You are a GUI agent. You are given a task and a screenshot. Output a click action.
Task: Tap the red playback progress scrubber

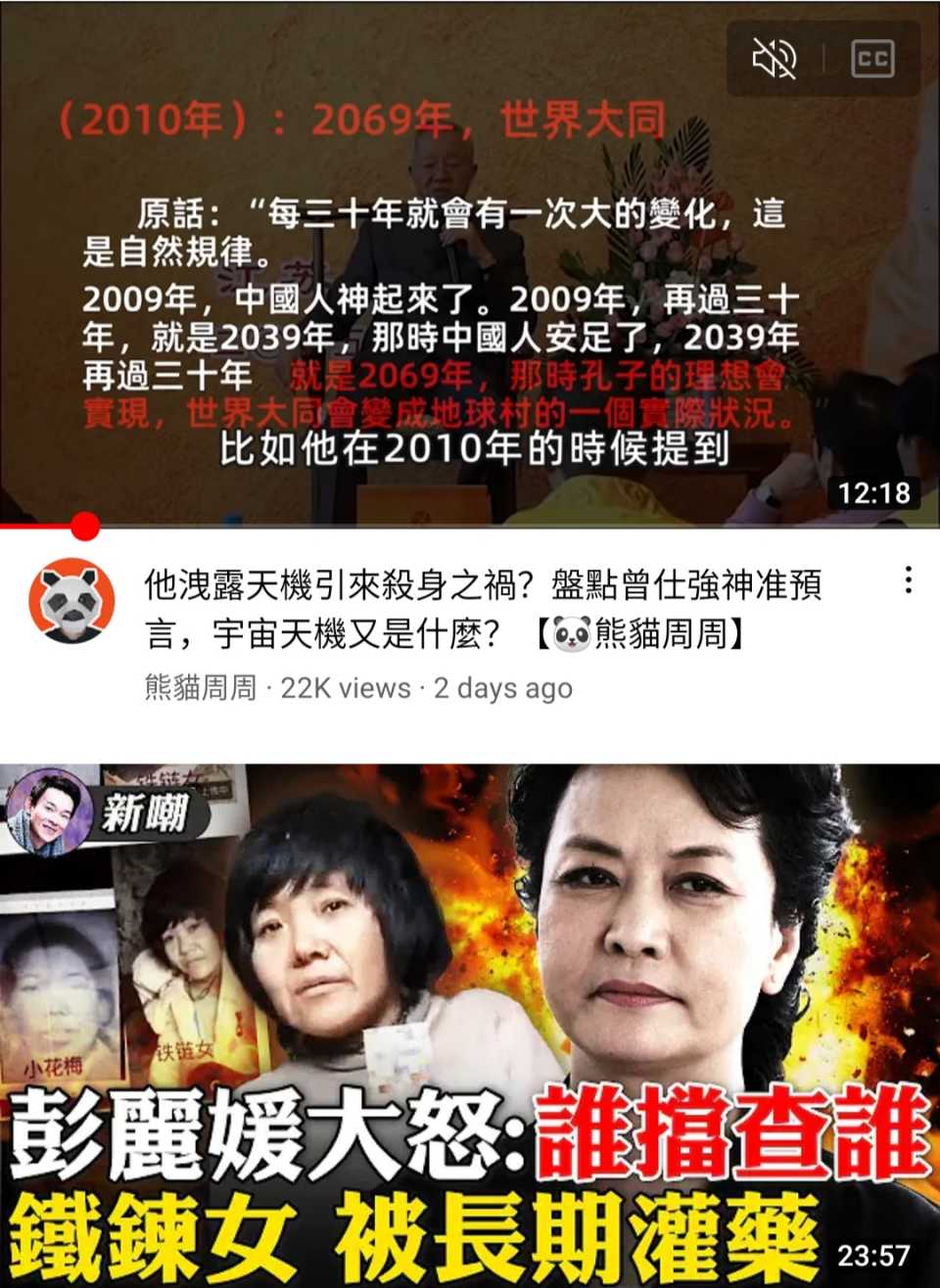(x=85, y=527)
